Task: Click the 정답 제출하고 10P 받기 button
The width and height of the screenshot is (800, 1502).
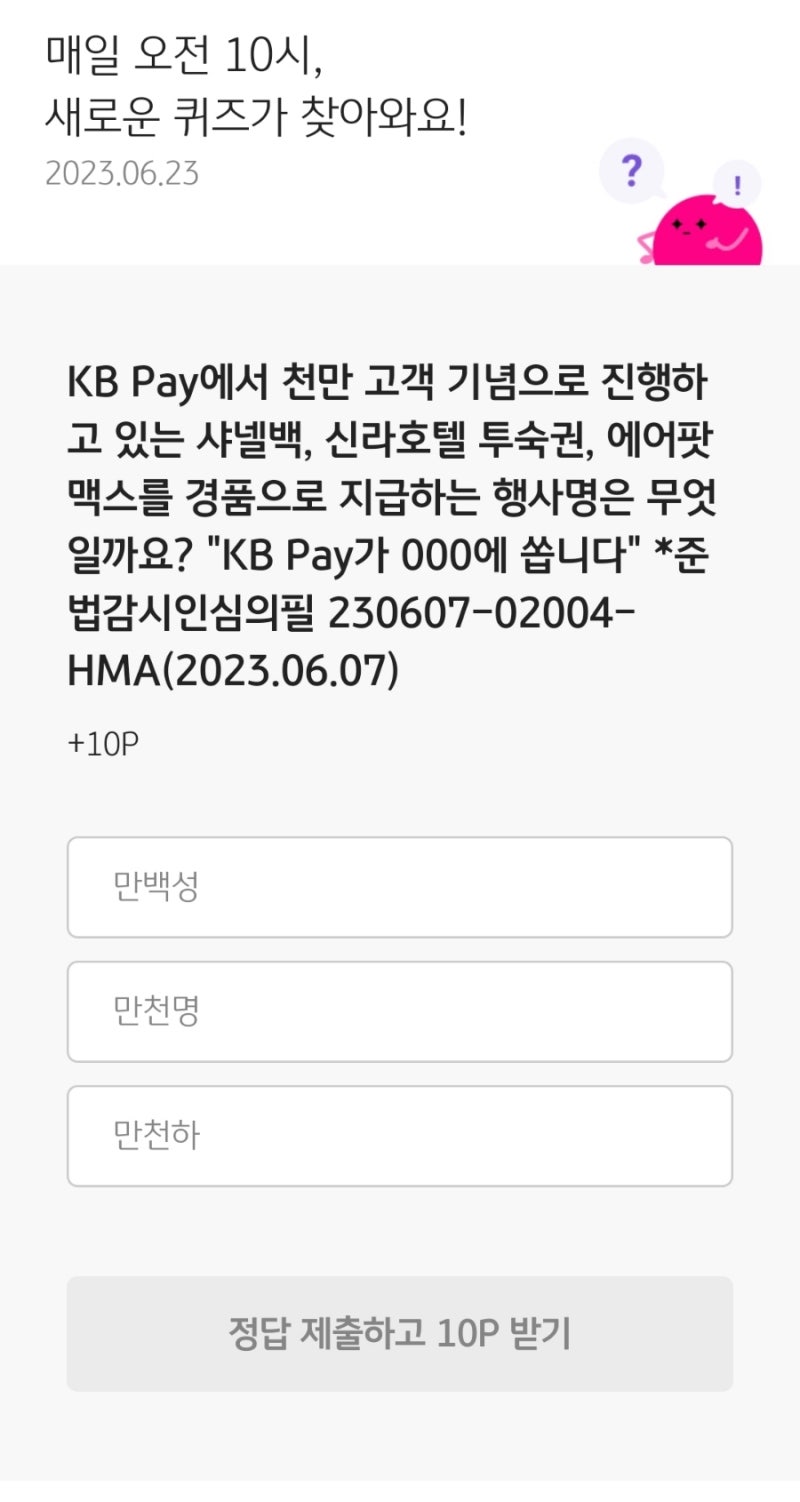Action: pyautogui.click(x=400, y=1334)
